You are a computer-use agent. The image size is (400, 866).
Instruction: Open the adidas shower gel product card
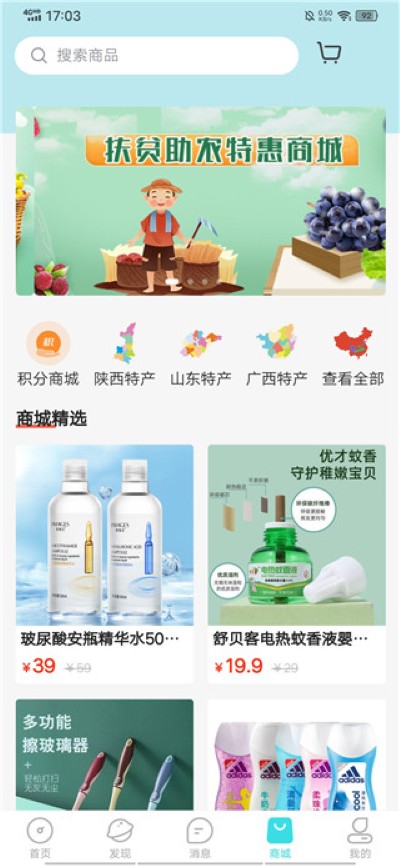coord(297,754)
